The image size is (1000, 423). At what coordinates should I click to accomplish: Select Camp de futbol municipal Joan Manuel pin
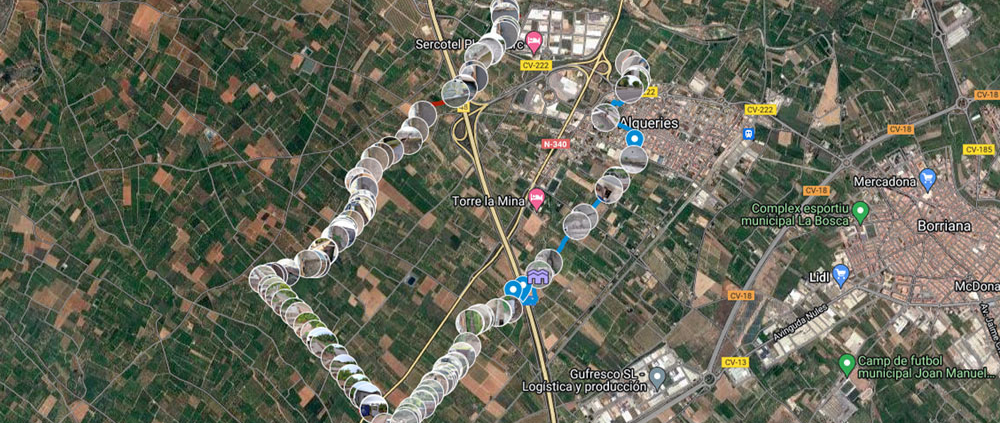847,364
